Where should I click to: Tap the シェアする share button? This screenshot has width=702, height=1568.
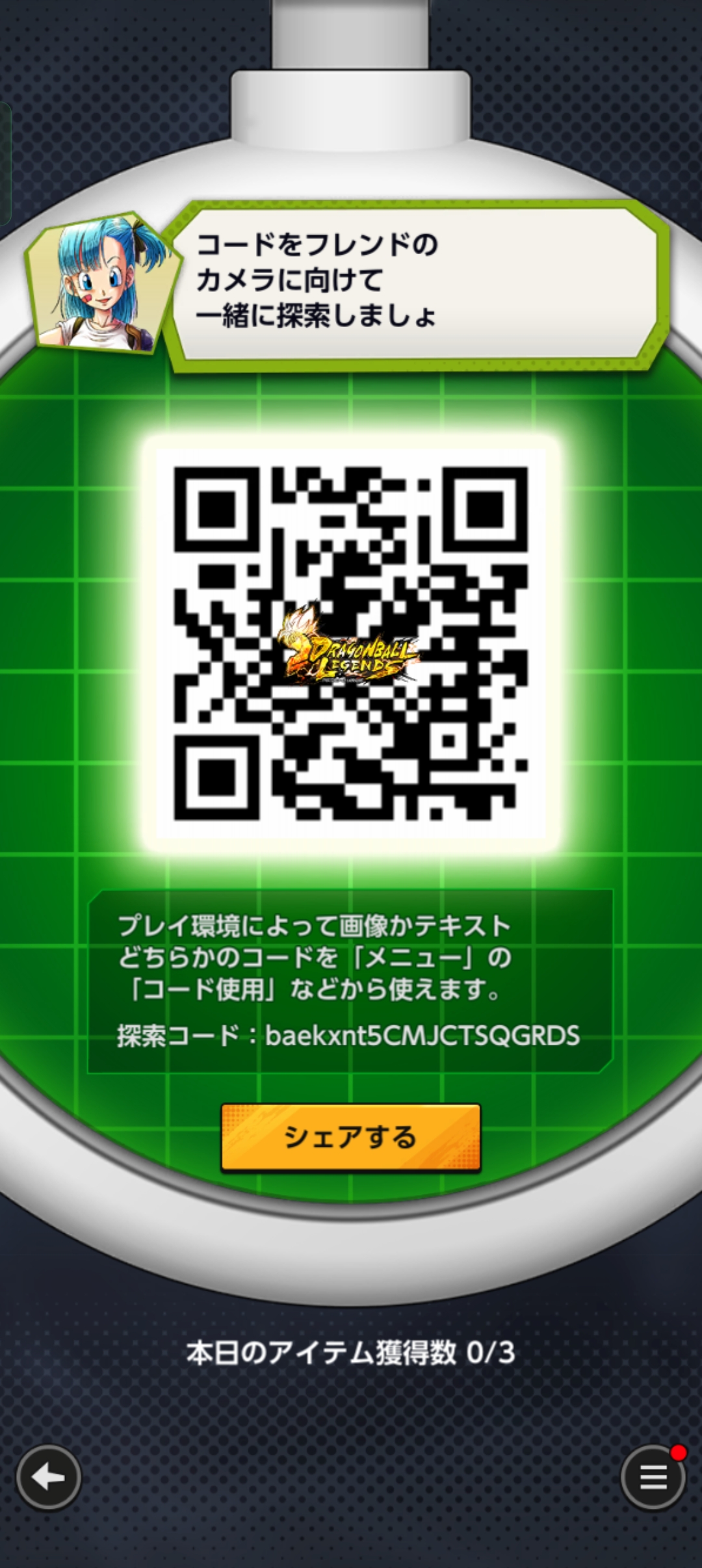click(350, 1137)
